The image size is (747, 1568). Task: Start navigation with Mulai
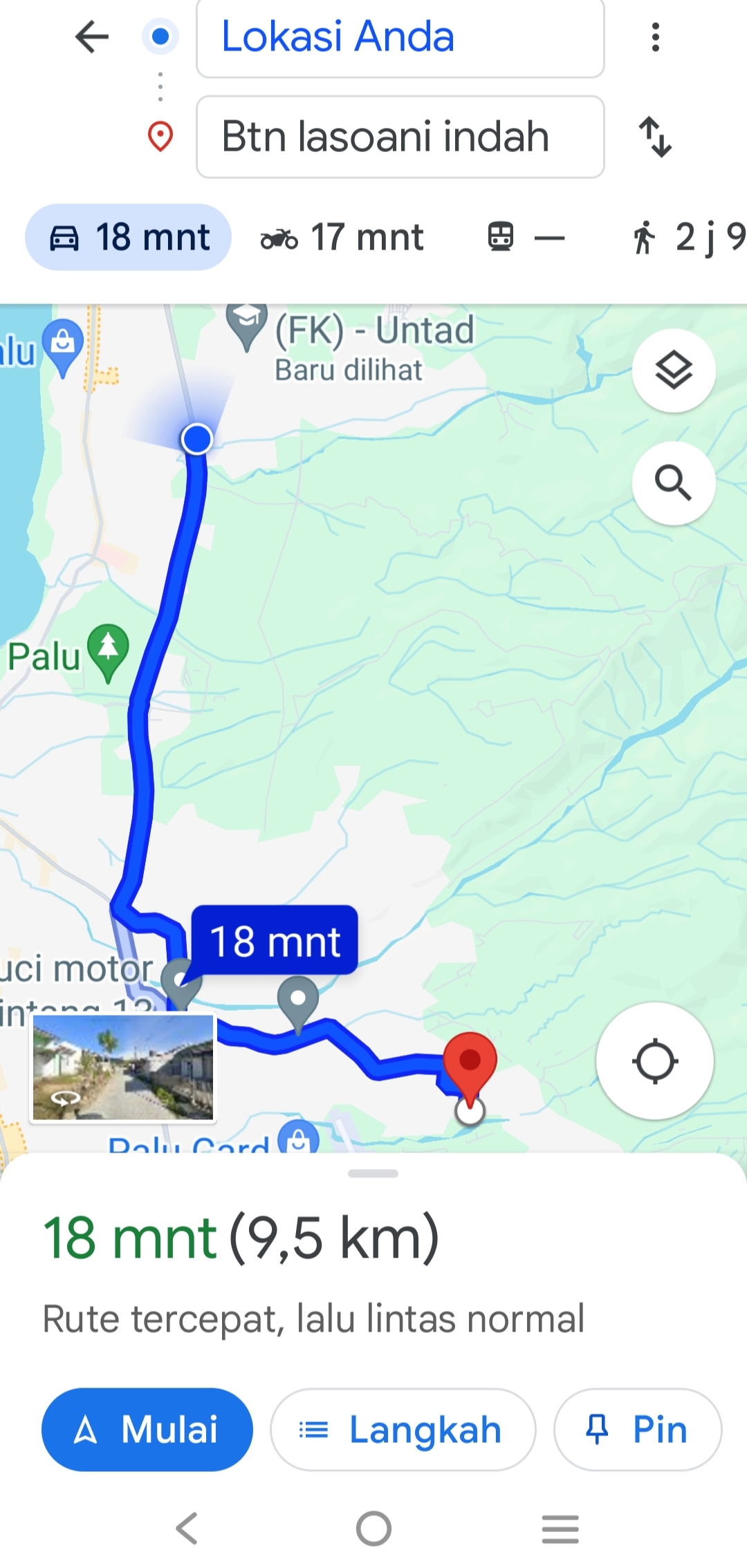[147, 1429]
